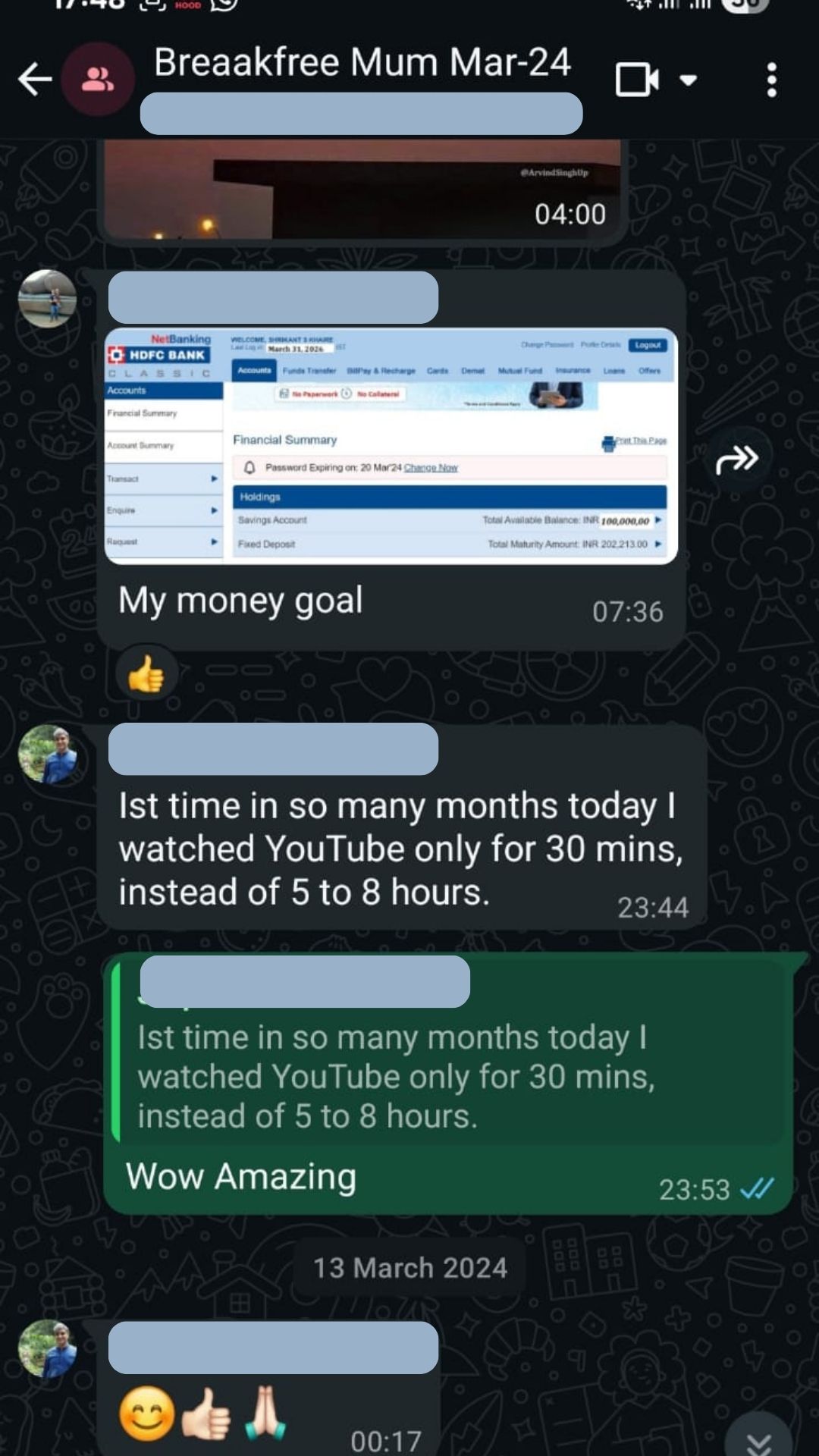This screenshot has width=819, height=1456.
Task: View the thumbs-up reaction on the image
Action: pyautogui.click(x=146, y=673)
